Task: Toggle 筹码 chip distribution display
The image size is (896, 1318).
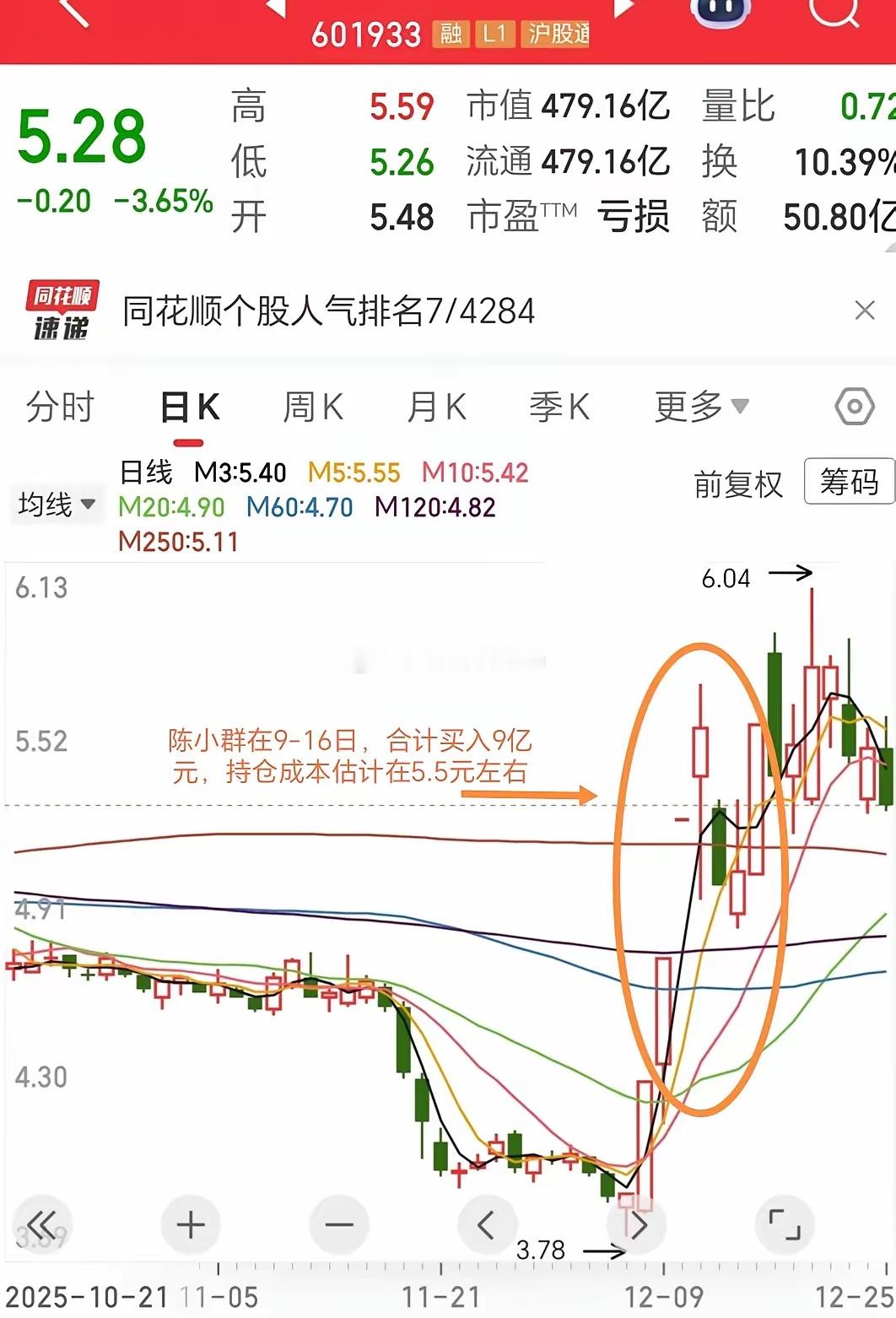Action: coord(848,483)
